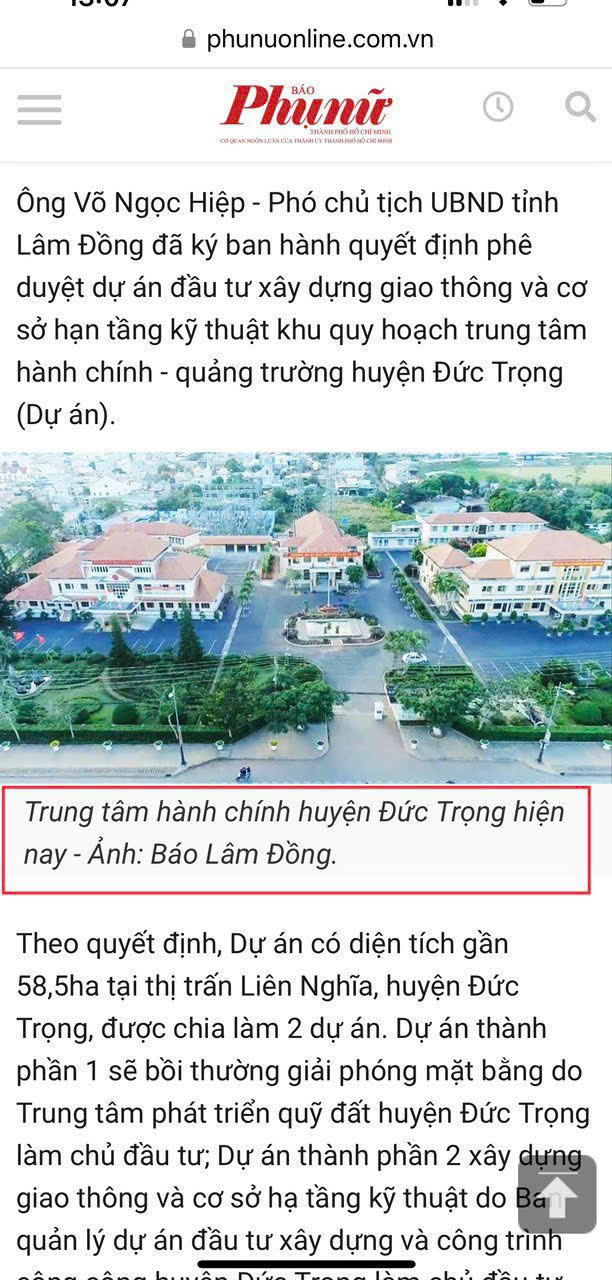612x1280 pixels.
Task: Open the hamburger menu
Action: (39, 110)
